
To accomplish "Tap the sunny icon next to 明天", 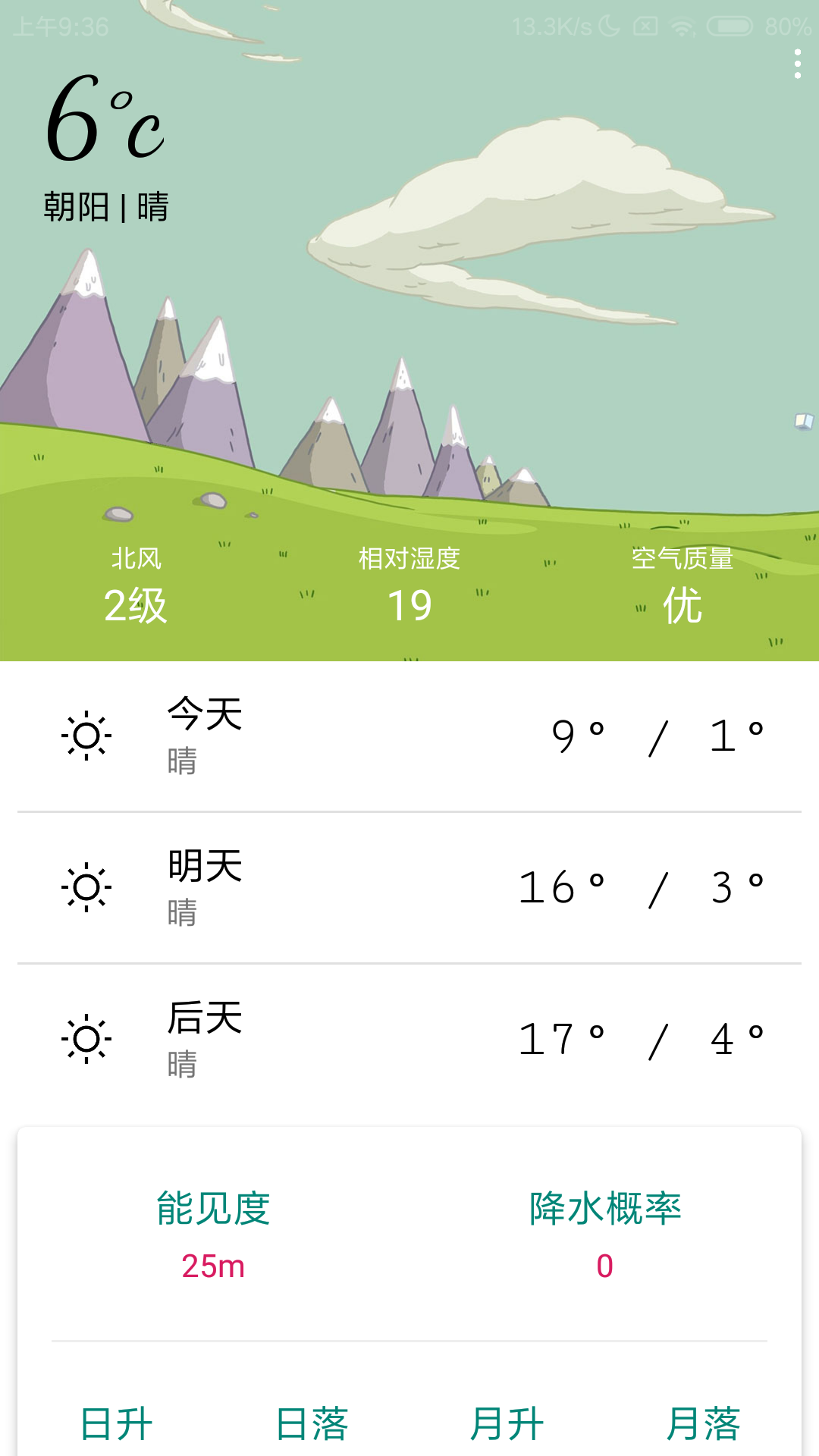I will 86,887.
